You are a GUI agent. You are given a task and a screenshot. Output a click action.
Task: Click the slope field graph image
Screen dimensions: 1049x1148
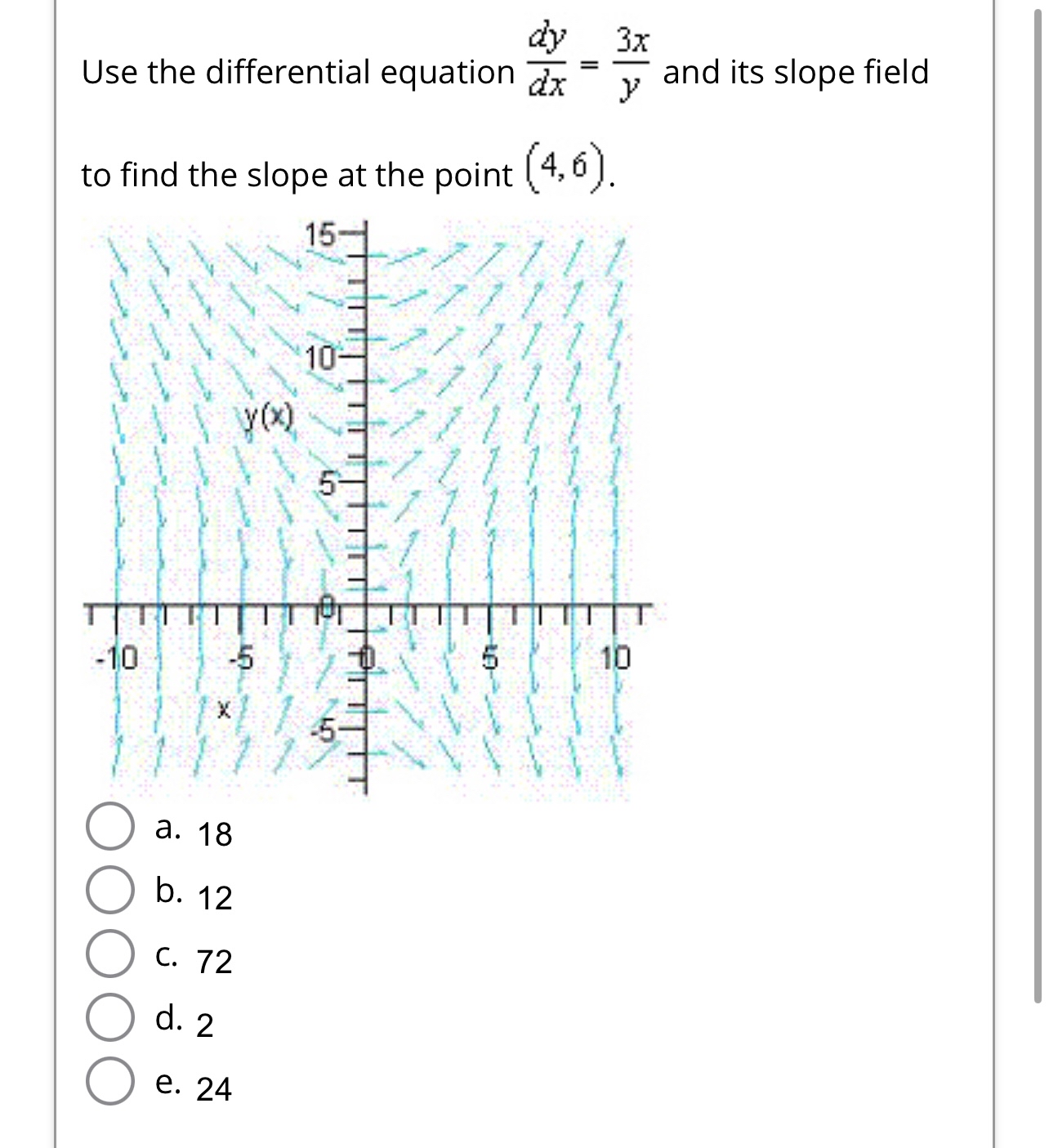pos(359,507)
